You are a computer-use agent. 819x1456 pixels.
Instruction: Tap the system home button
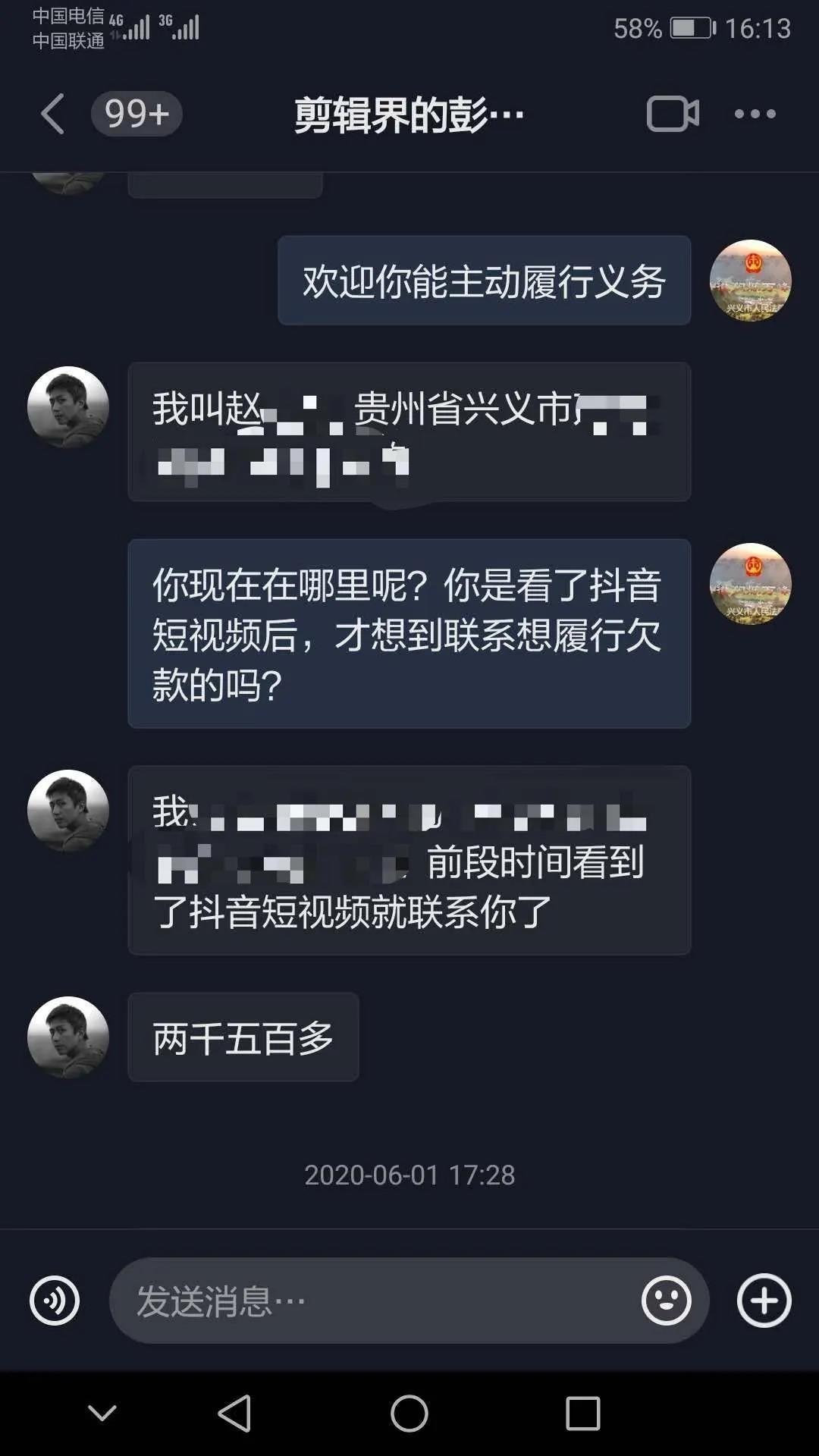[x=409, y=1414]
